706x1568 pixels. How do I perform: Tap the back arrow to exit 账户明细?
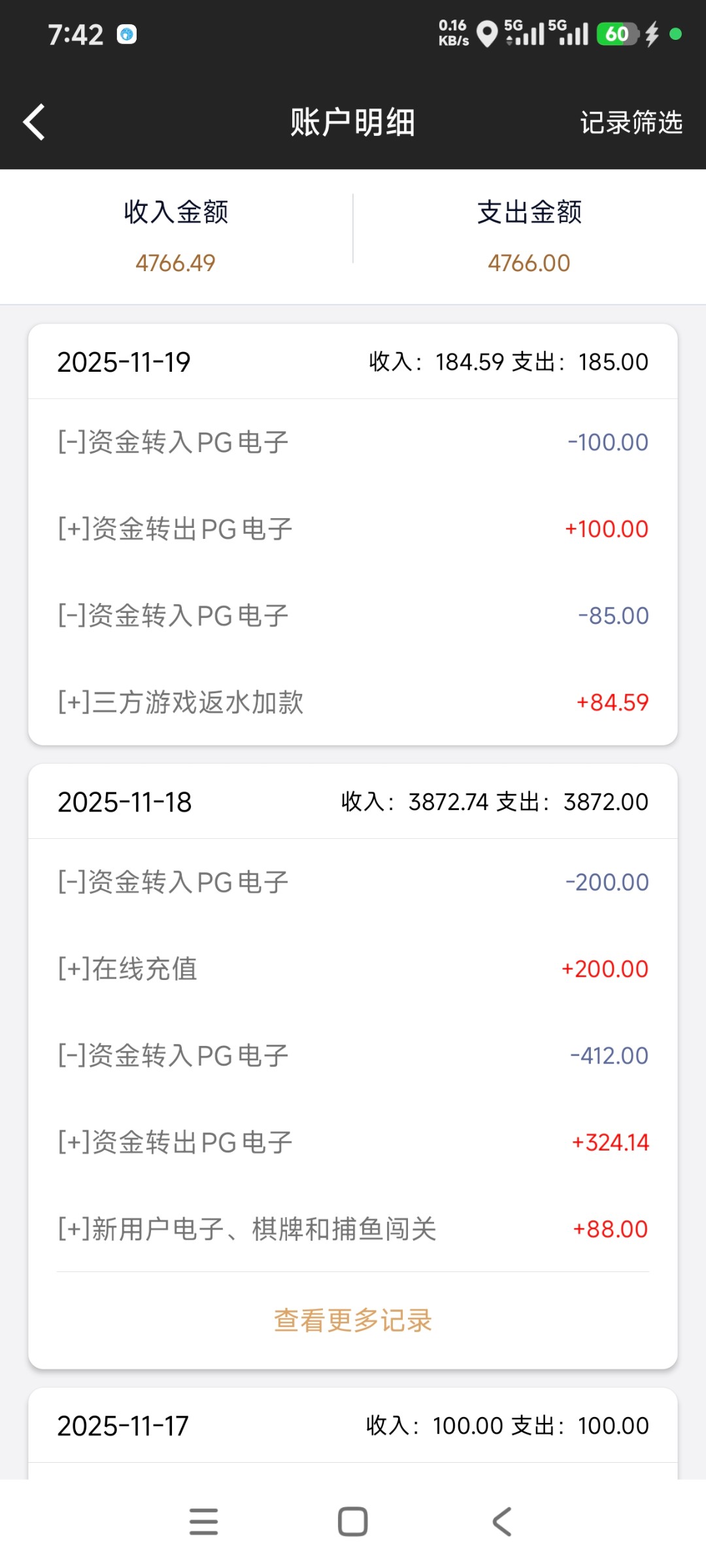click(x=33, y=122)
